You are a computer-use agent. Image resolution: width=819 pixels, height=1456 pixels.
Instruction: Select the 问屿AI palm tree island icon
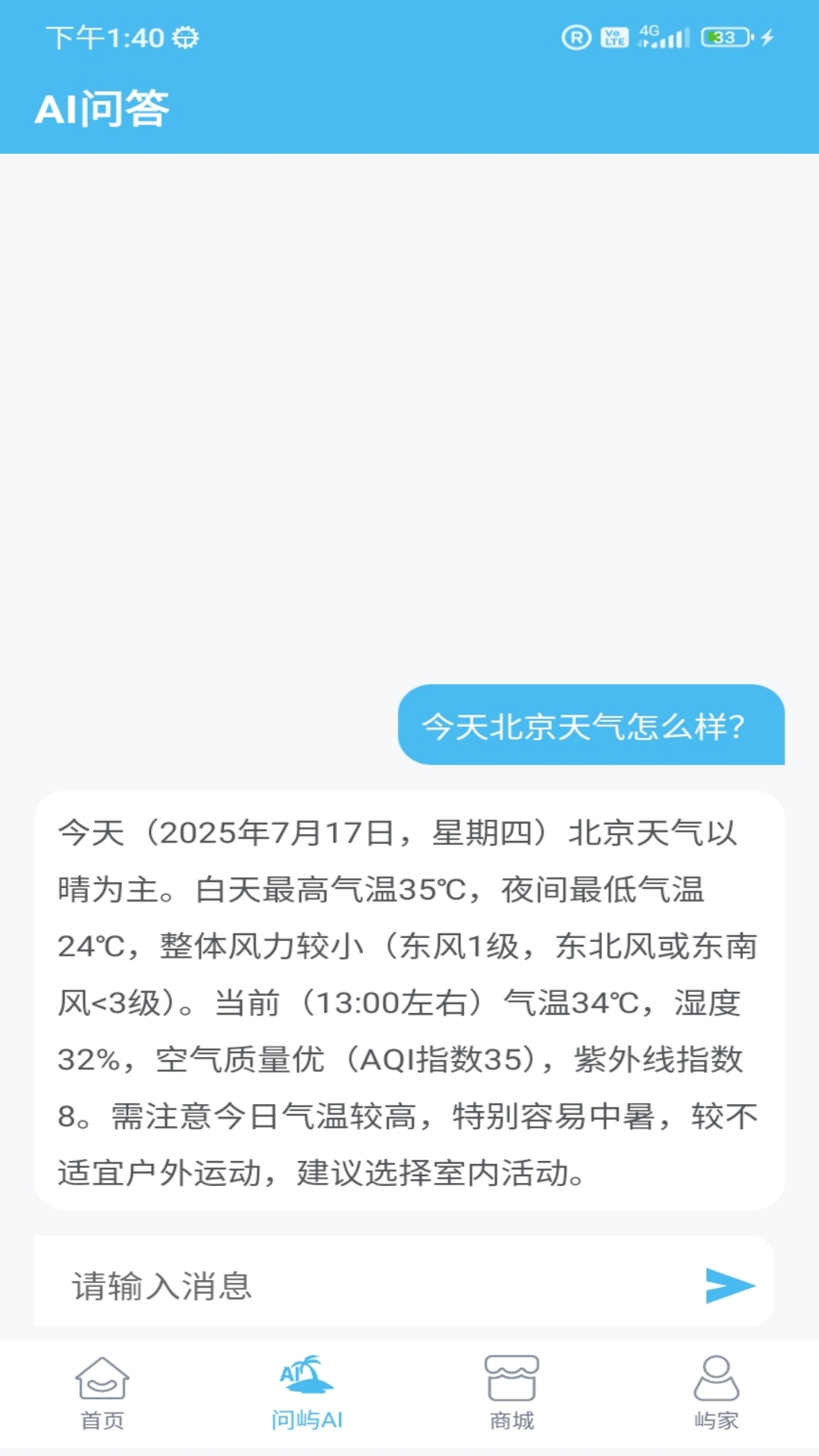pyautogui.click(x=307, y=1380)
